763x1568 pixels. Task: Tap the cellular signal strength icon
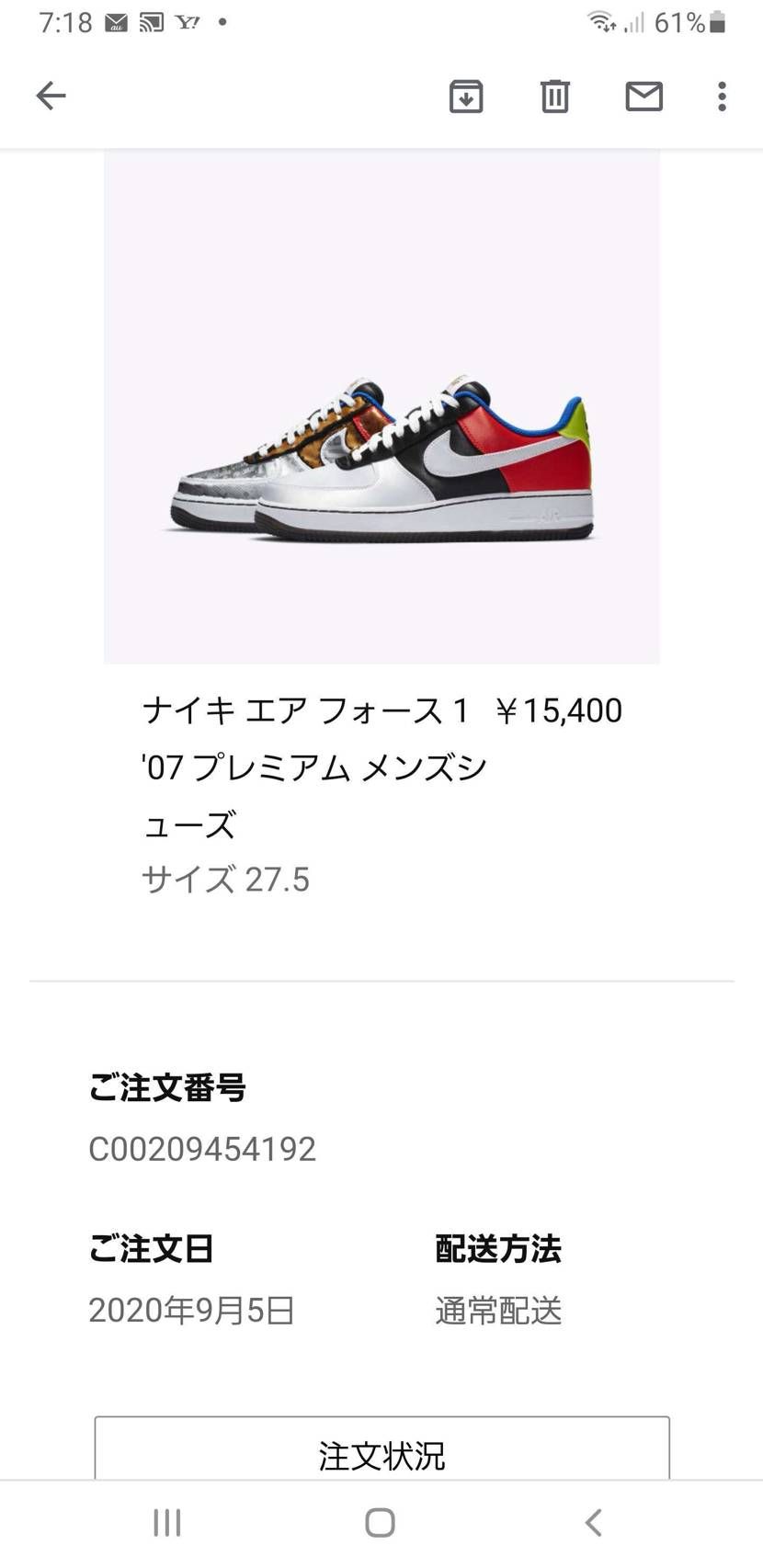634,25
